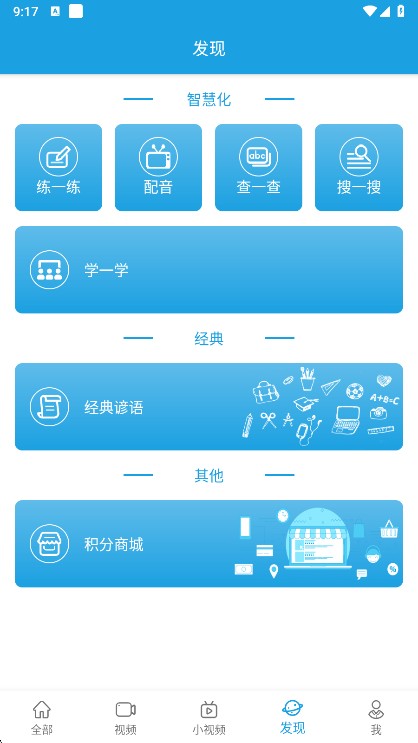Viewport: 418px width, 743px height.
Task: Open the 配音 dubbing tile
Action: (158, 167)
